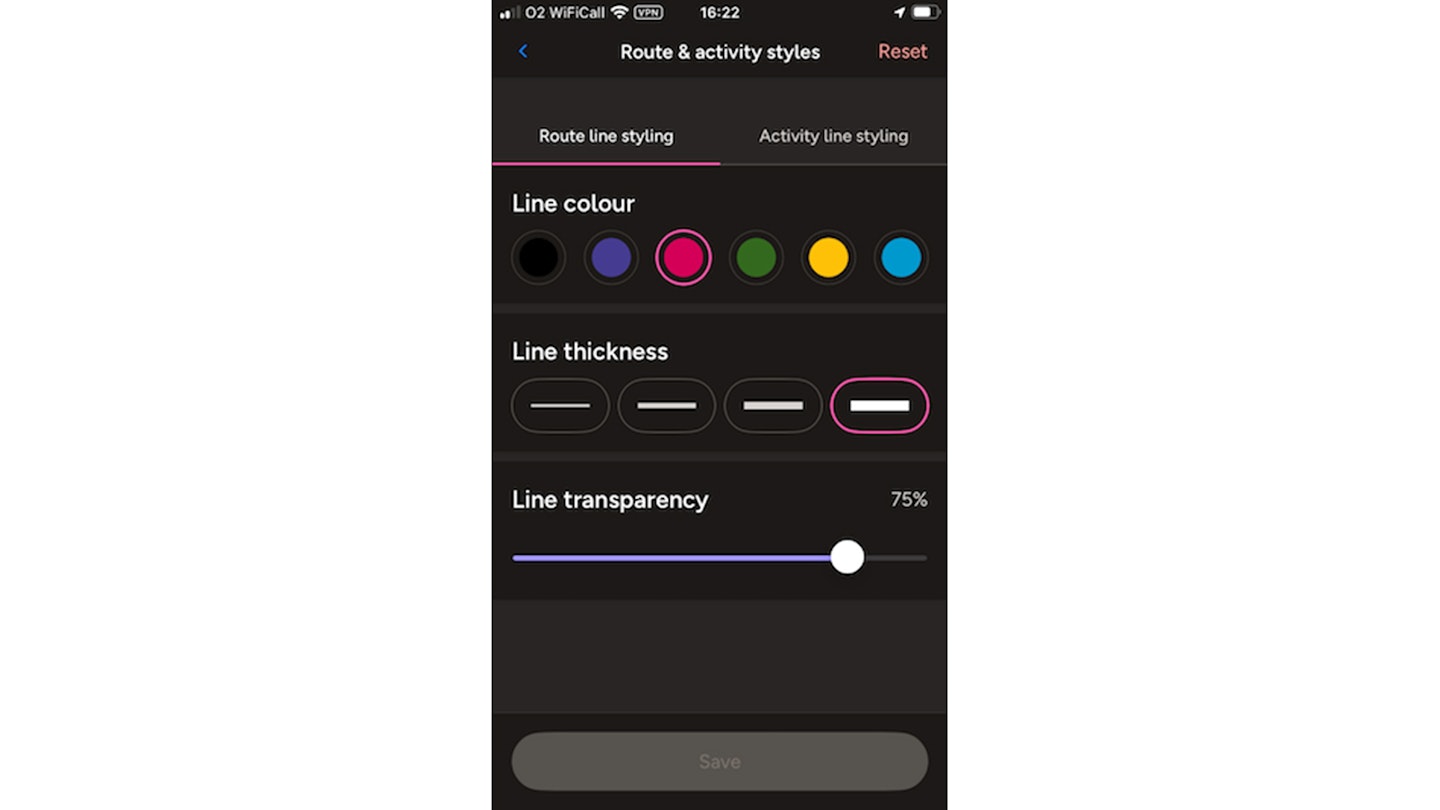Screen dimensions: 1440x810
Task: Tap Reset to restore default styles
Action: [902, 51]
